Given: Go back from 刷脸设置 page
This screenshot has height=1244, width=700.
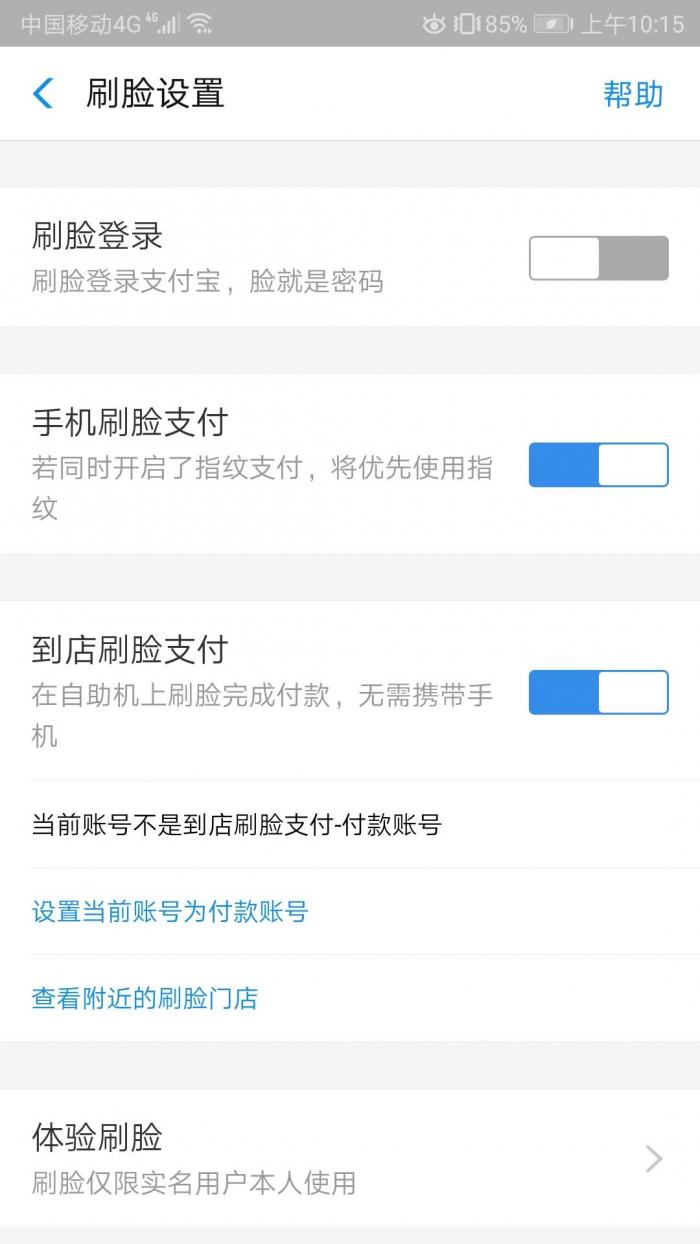Looking at the screenshot, I should click(x=43, y=94).
